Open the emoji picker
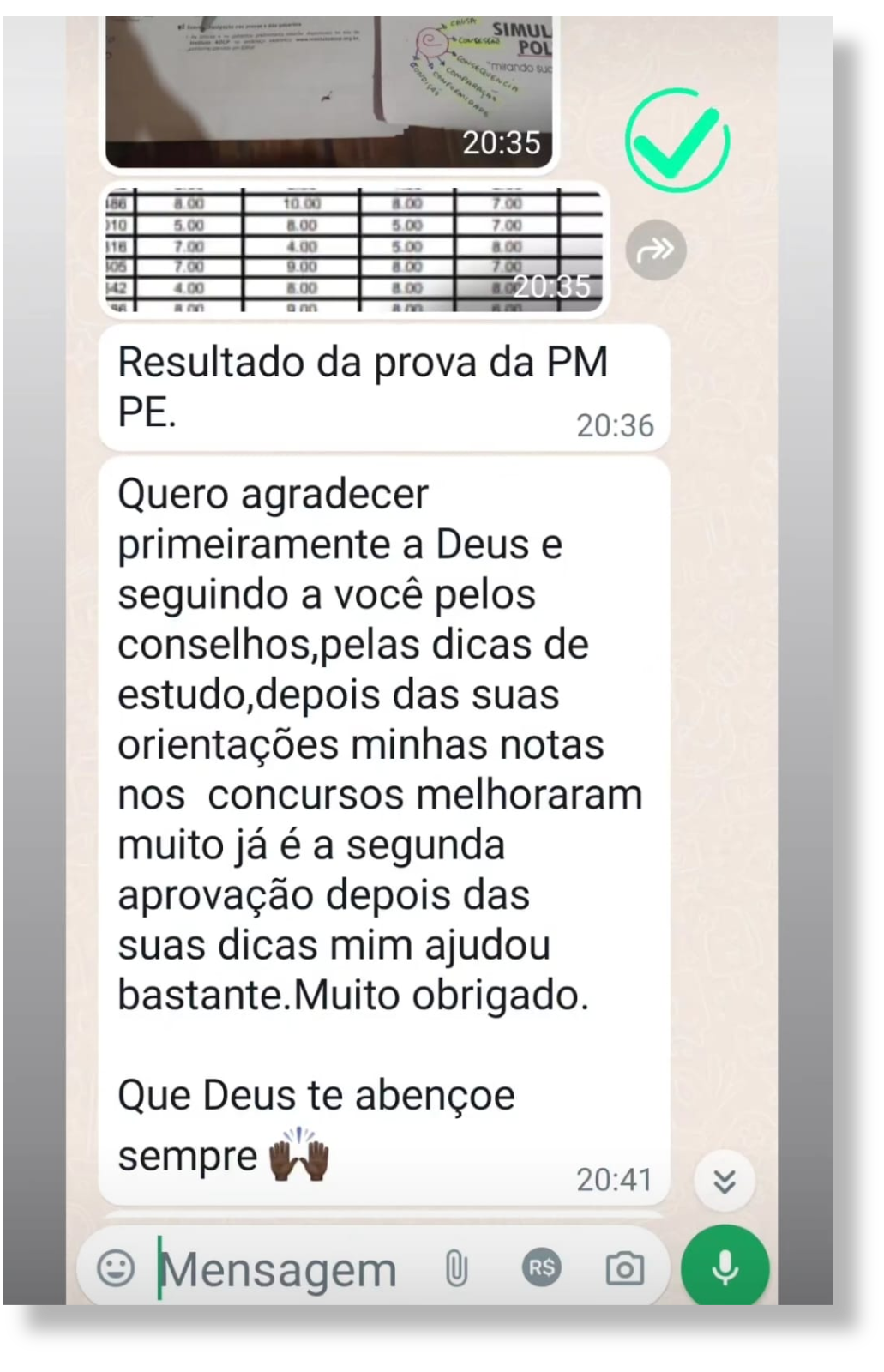This screenshot has height=1372, width=884. [x=116, y=1267]
